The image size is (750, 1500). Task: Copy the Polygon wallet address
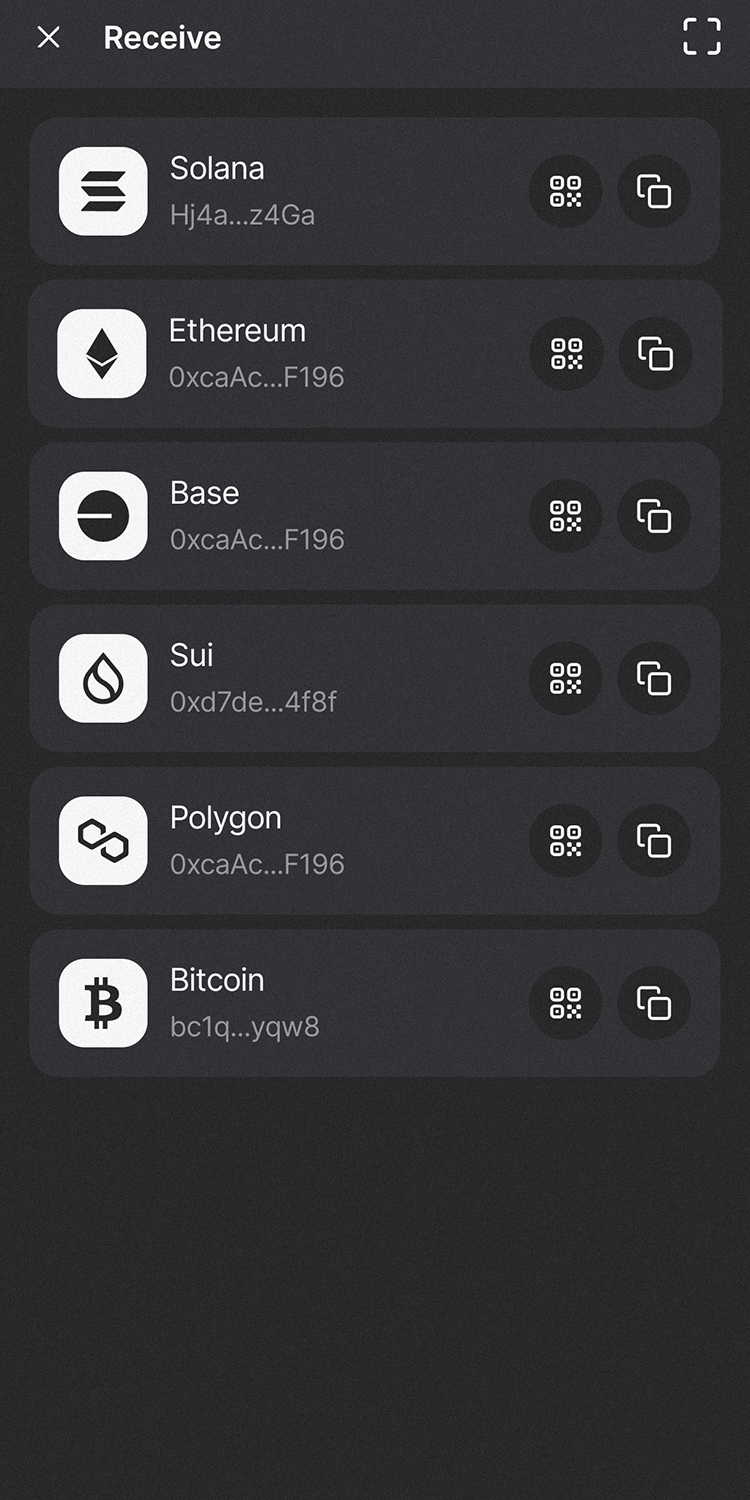(654, 842)
